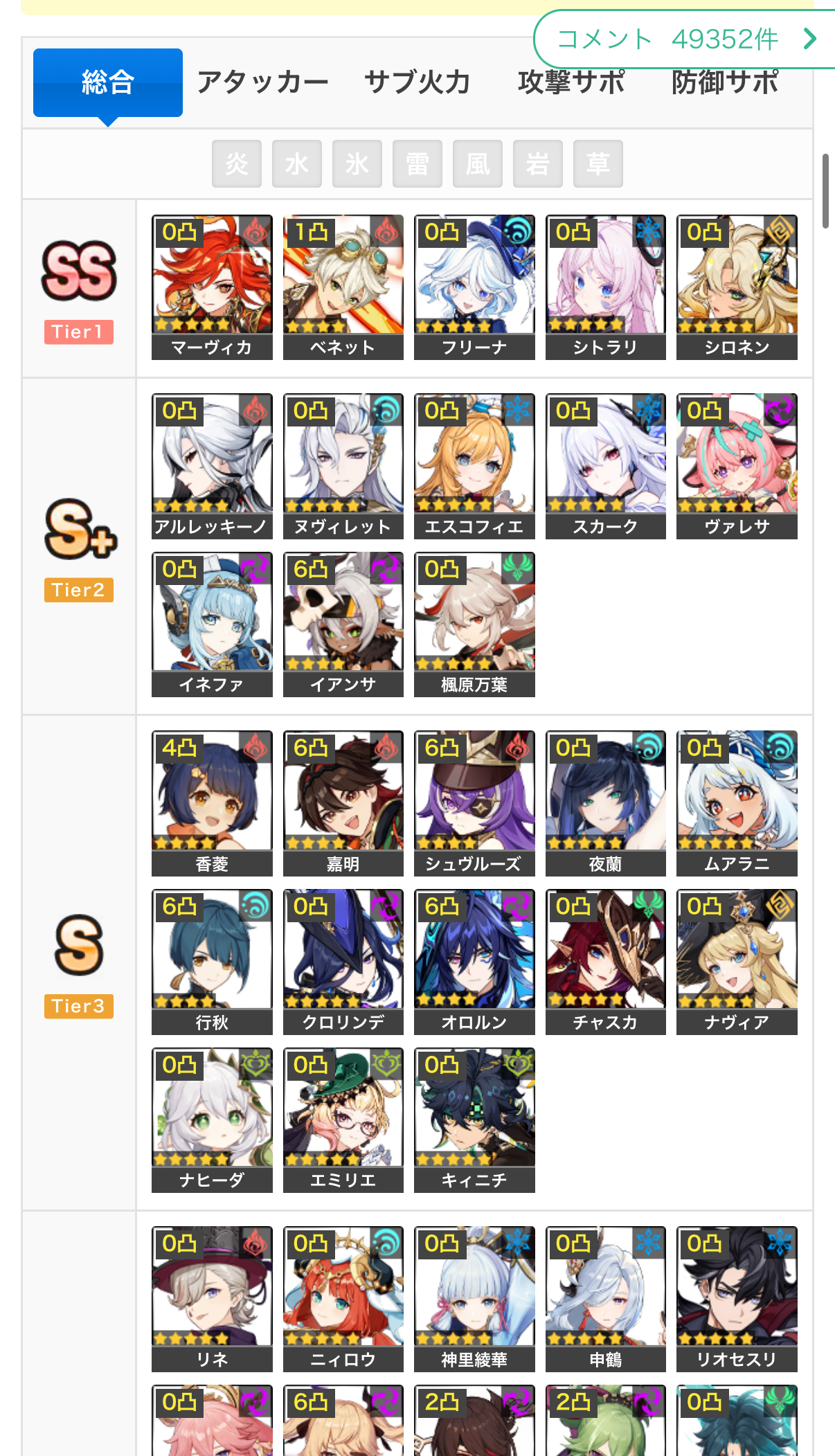
Task: Open 楓原万葉 character card
Action: [474, 624]
